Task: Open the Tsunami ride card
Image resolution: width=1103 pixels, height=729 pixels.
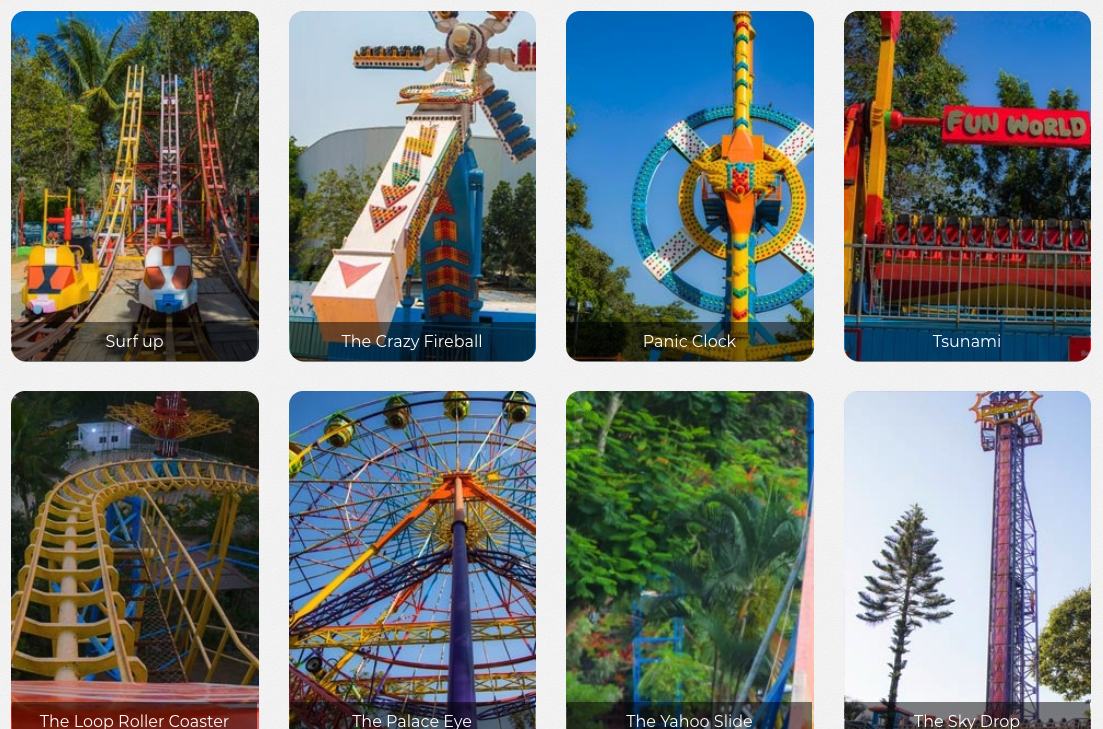Action: pyautogui.click(x=967, y=186)
